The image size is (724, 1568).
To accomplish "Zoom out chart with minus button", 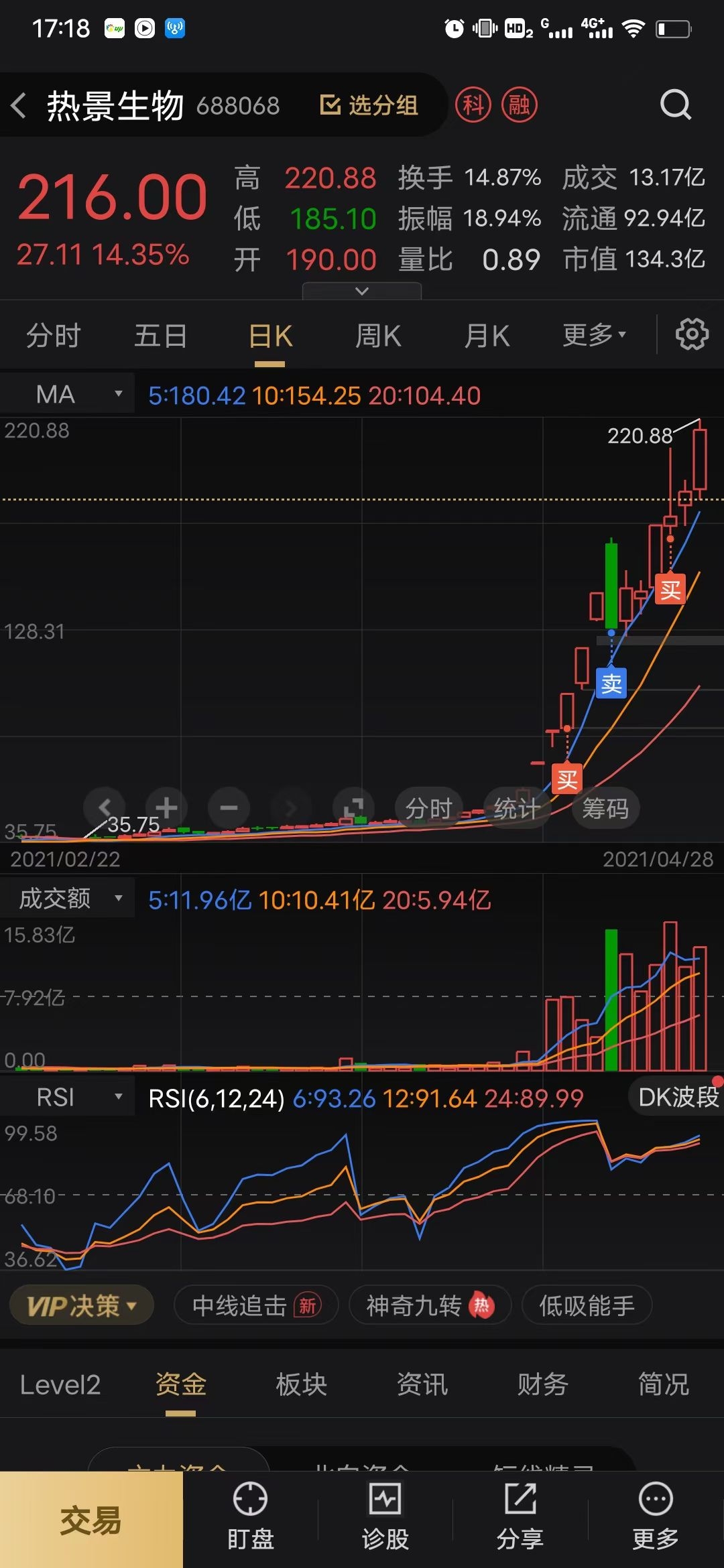I will (x=229, y=807).
